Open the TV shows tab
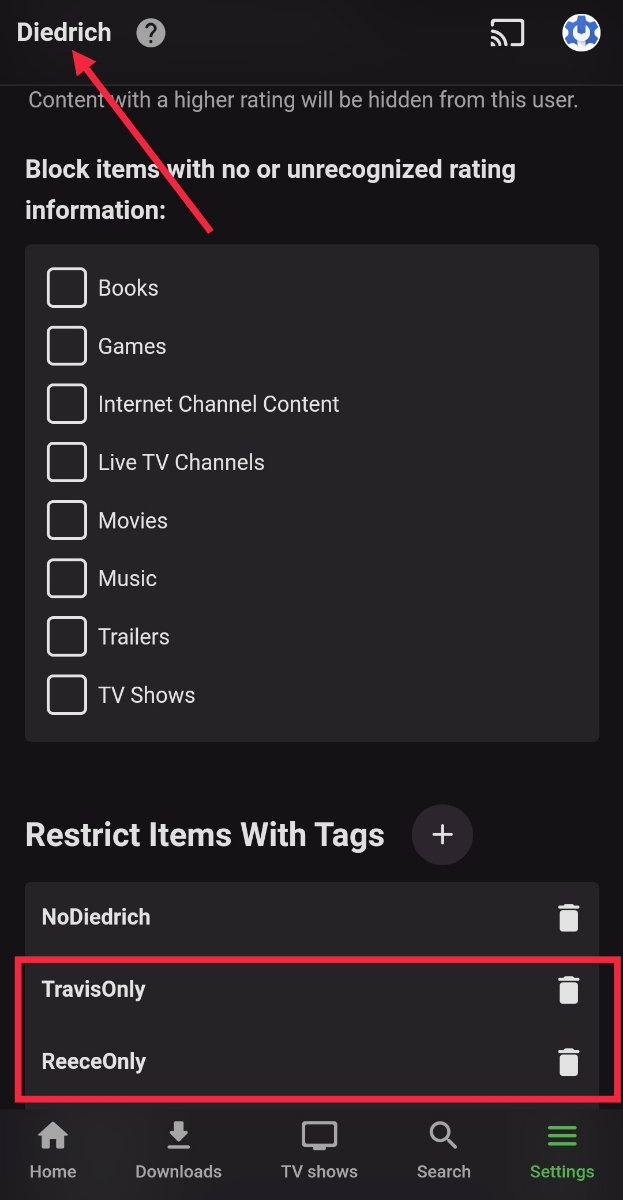 pos(319,1150)
